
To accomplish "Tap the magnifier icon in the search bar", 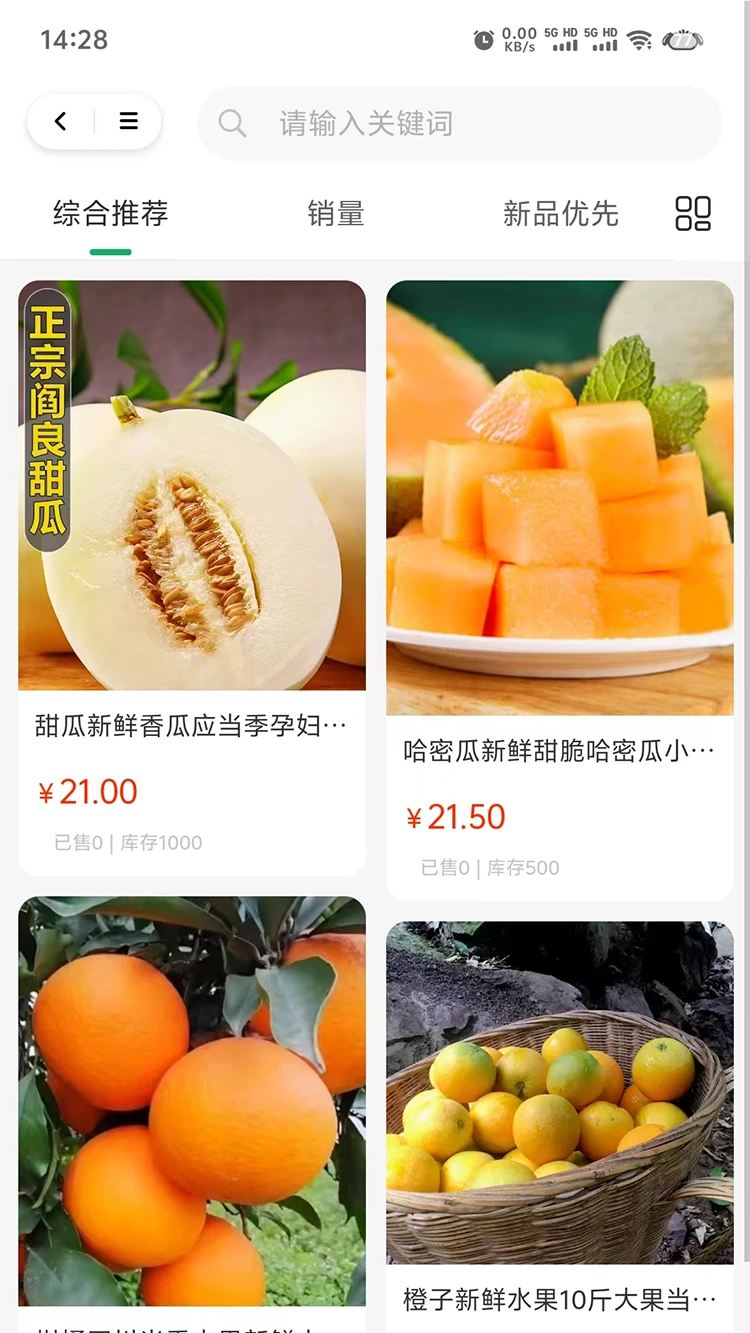I will click(232, 123).
